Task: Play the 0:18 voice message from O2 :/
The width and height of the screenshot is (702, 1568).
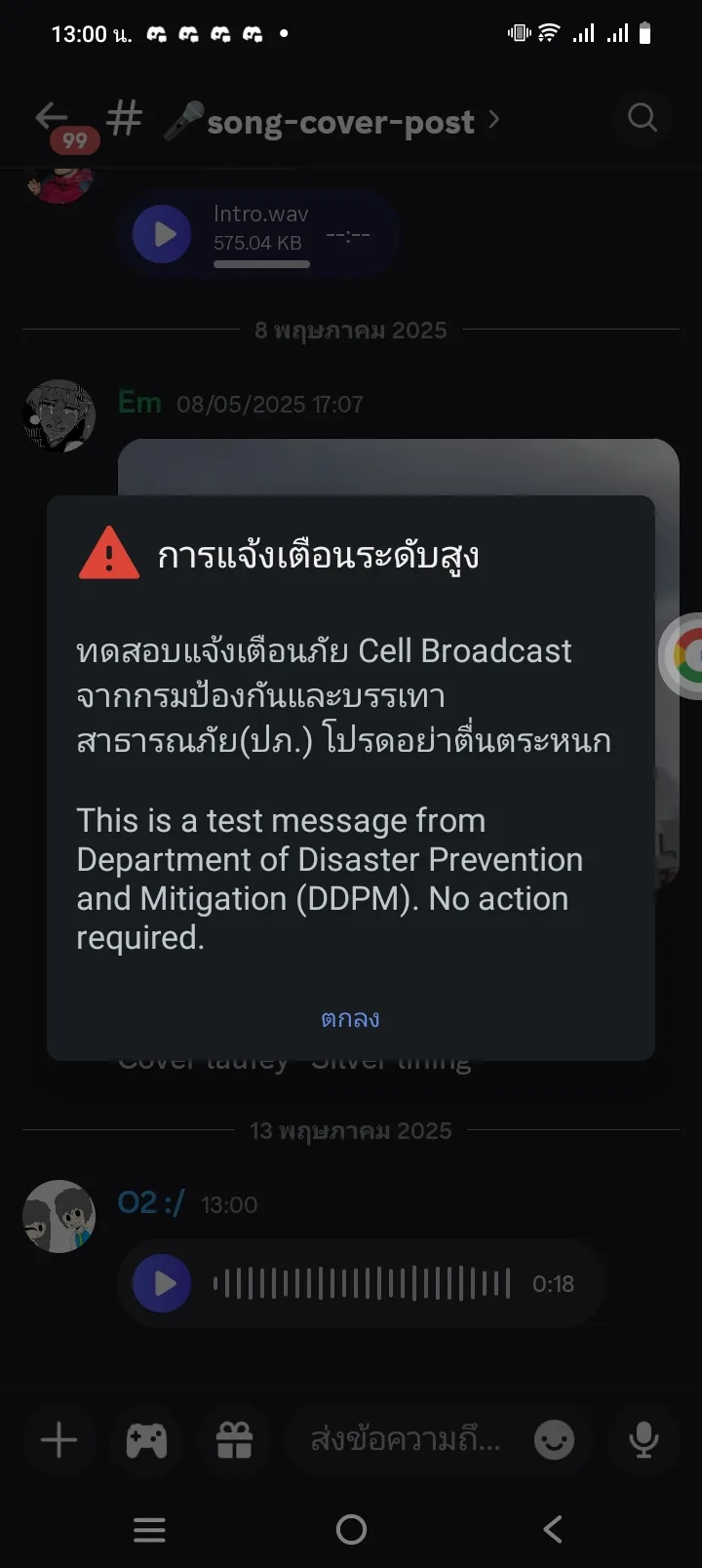Action: tap(163, 1283)
